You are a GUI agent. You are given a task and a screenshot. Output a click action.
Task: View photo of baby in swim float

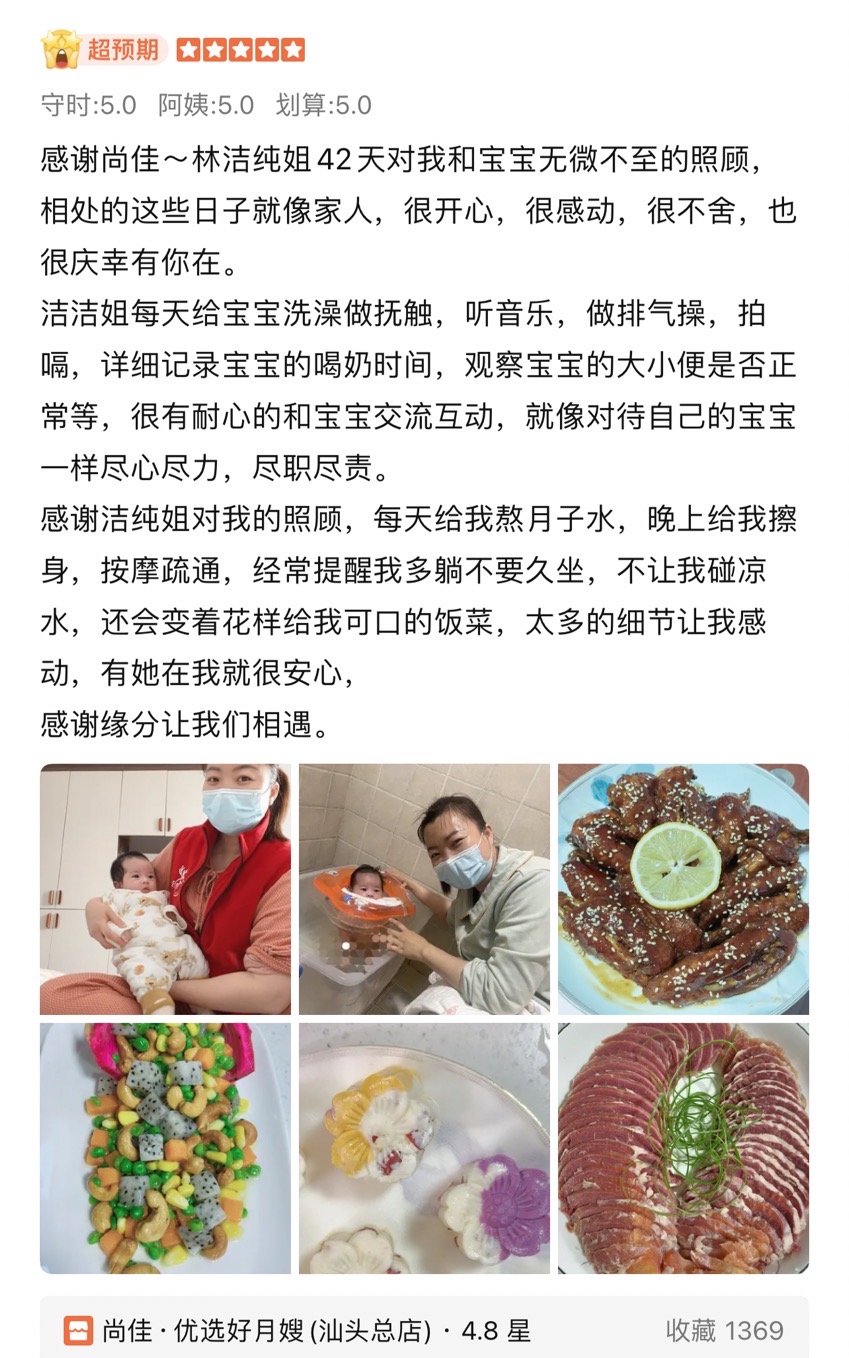click(424, 889)
